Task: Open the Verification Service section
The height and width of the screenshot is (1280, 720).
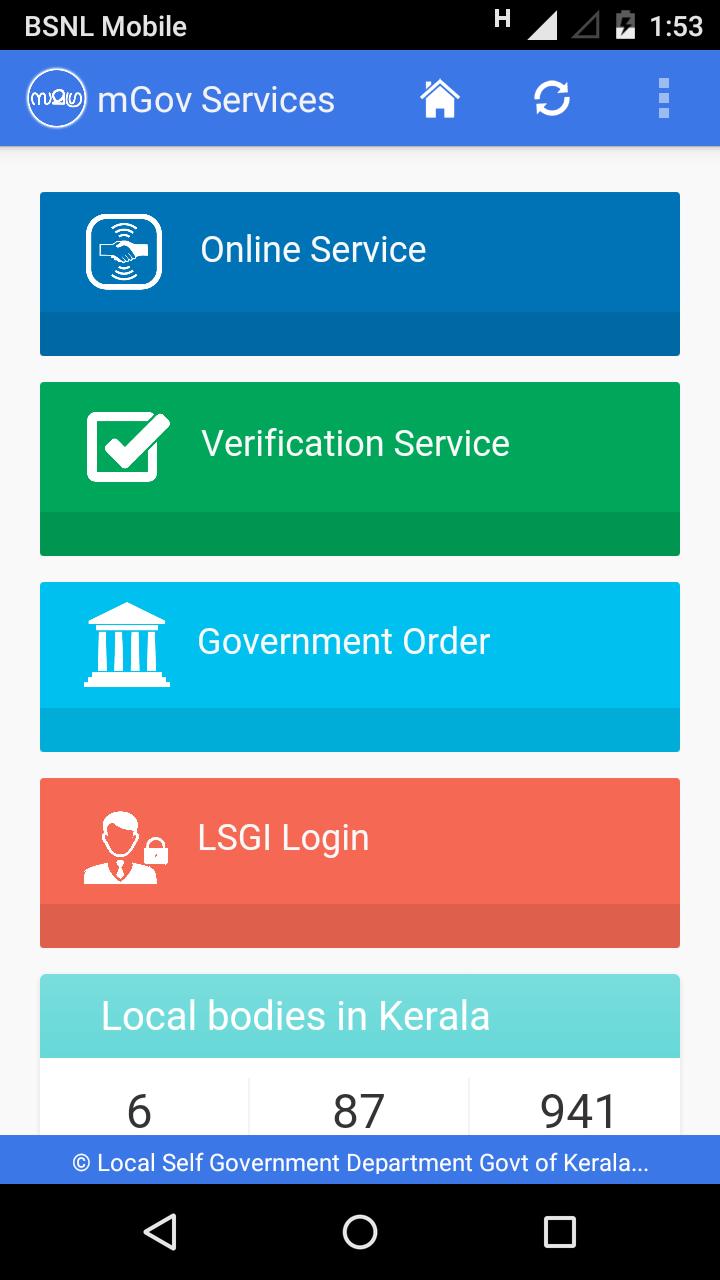Action: (360, 443)
